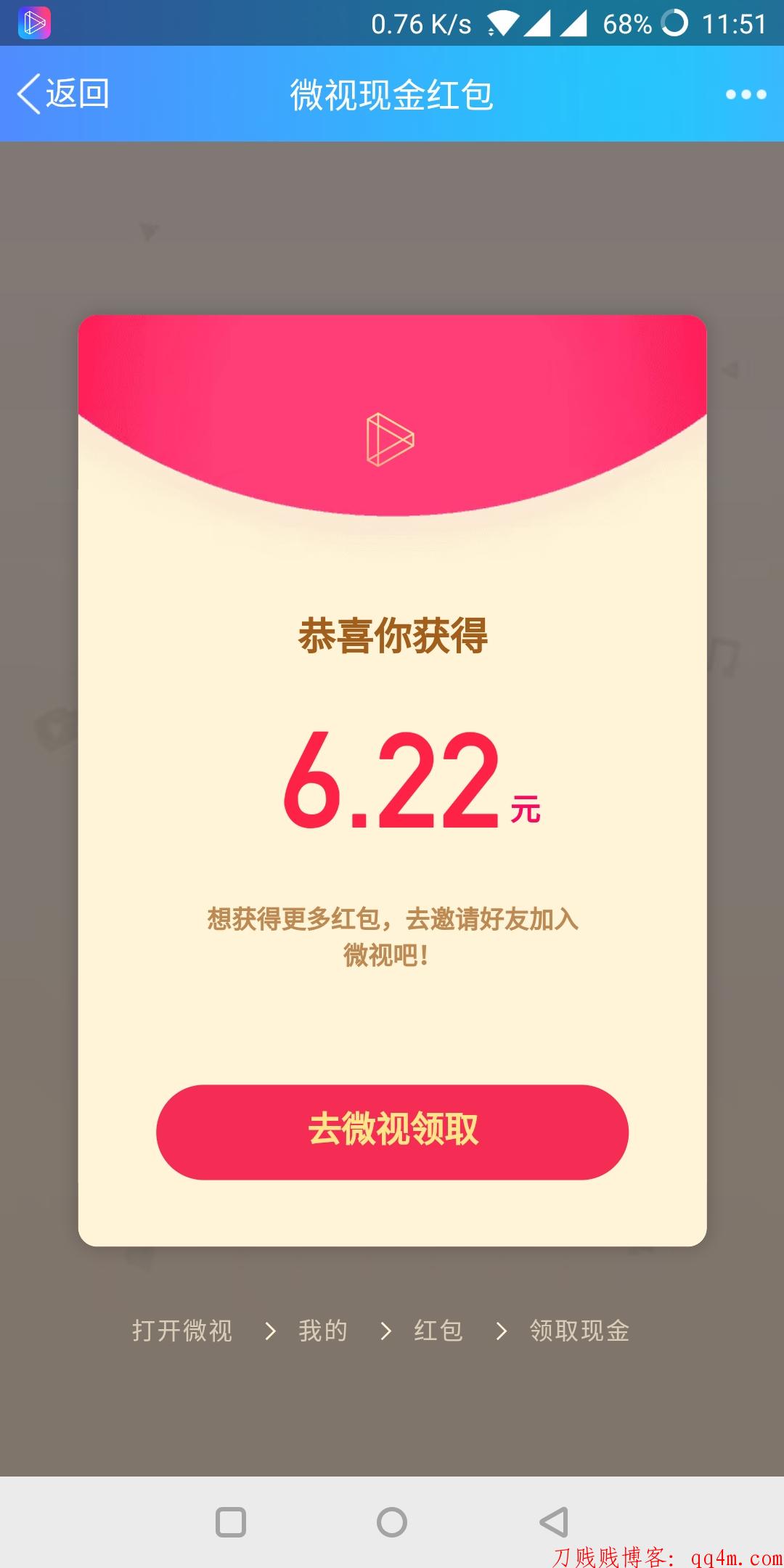Tap the system back navigation button

click(554, 1522)
